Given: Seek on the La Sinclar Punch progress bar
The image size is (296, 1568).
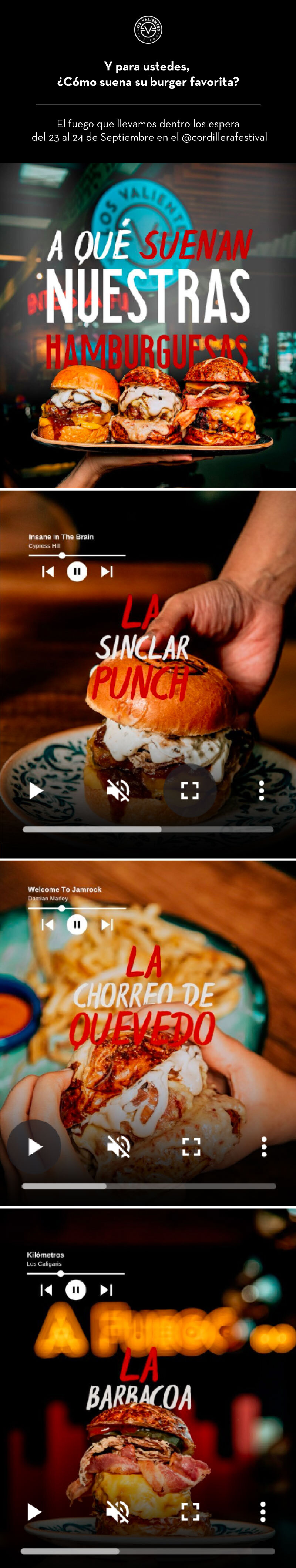Looking at the screenshot, I should (148, 829).
